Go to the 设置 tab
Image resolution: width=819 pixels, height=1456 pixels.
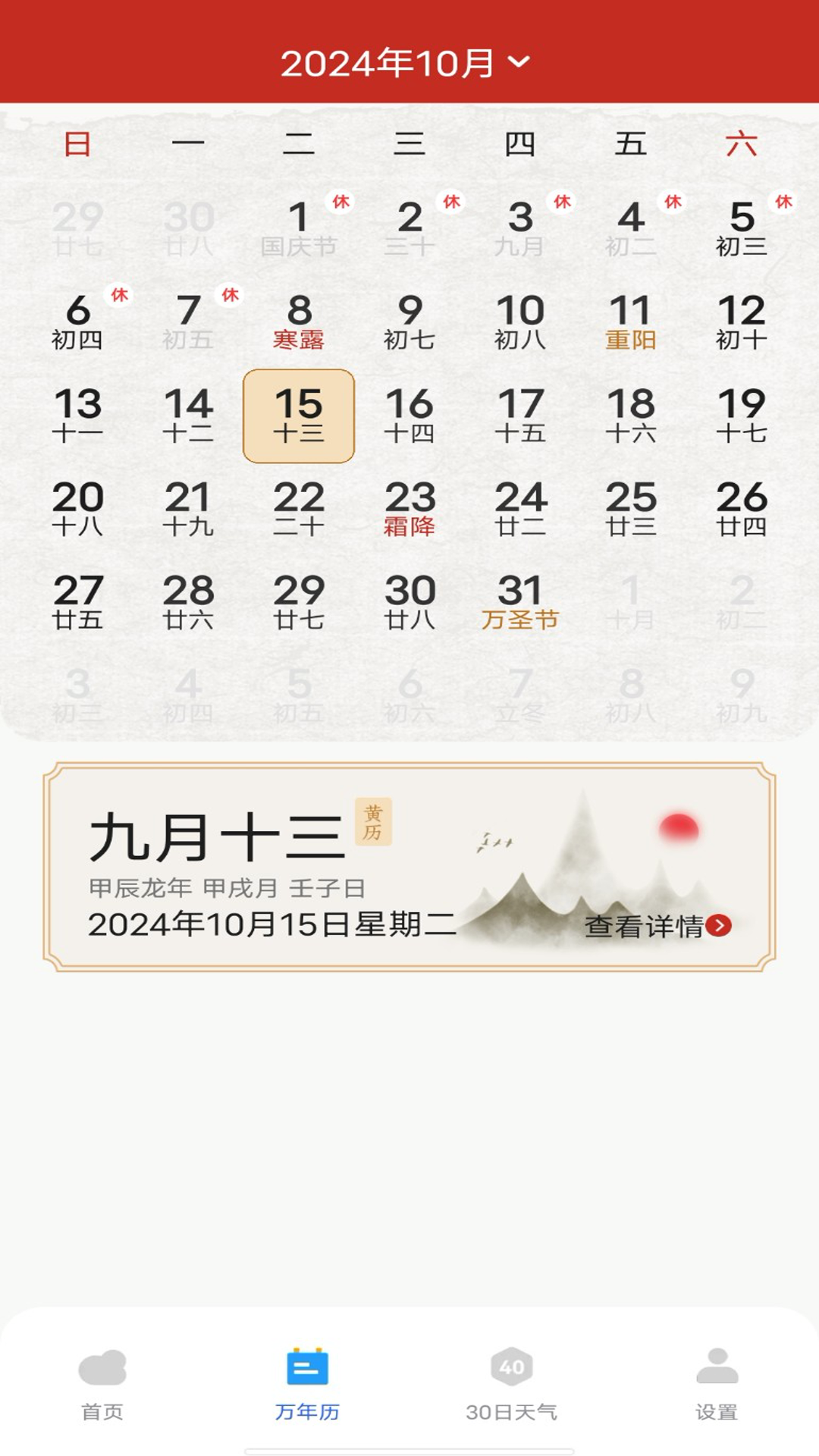click(717, 1385)
